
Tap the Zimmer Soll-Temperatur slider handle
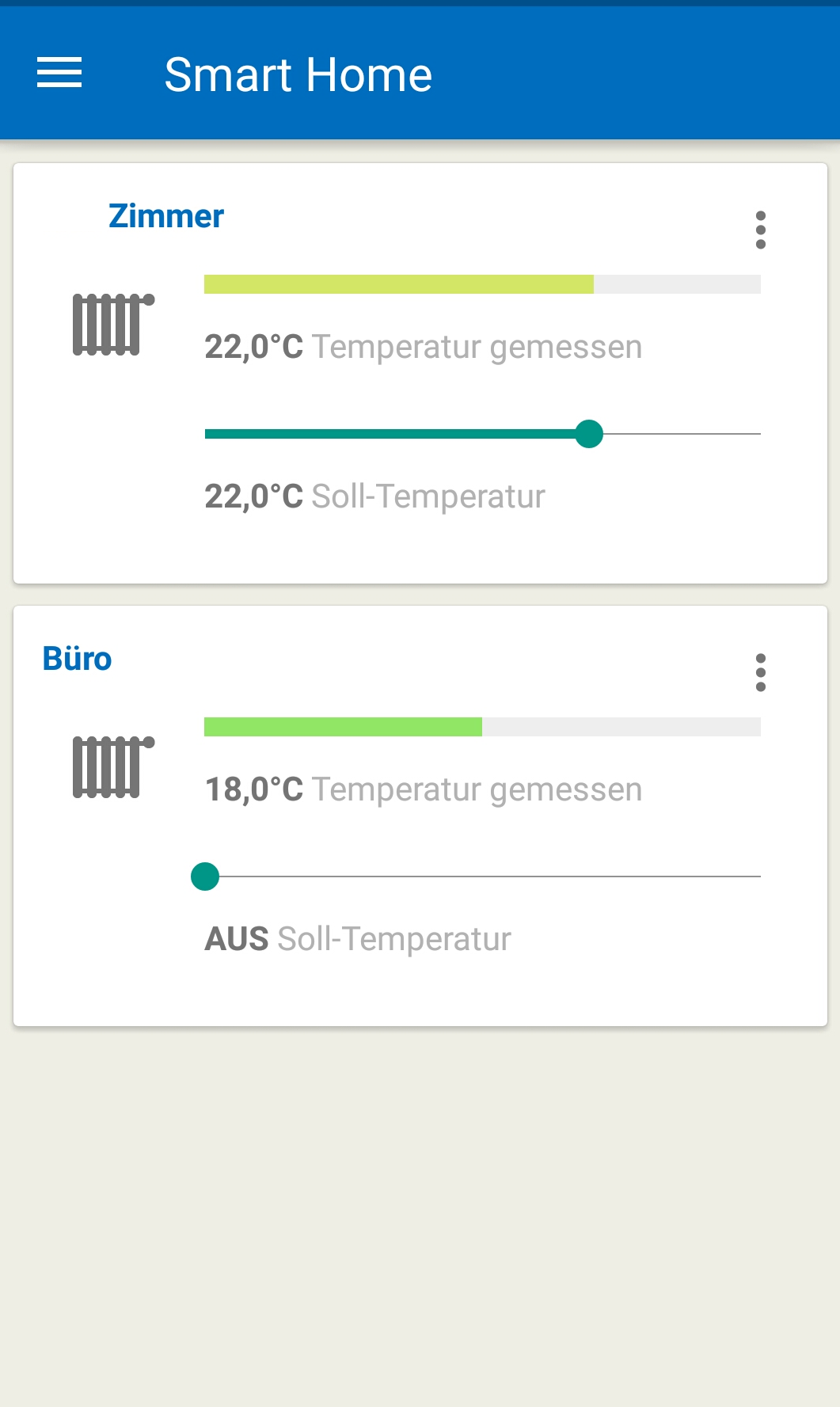(588, 434)
